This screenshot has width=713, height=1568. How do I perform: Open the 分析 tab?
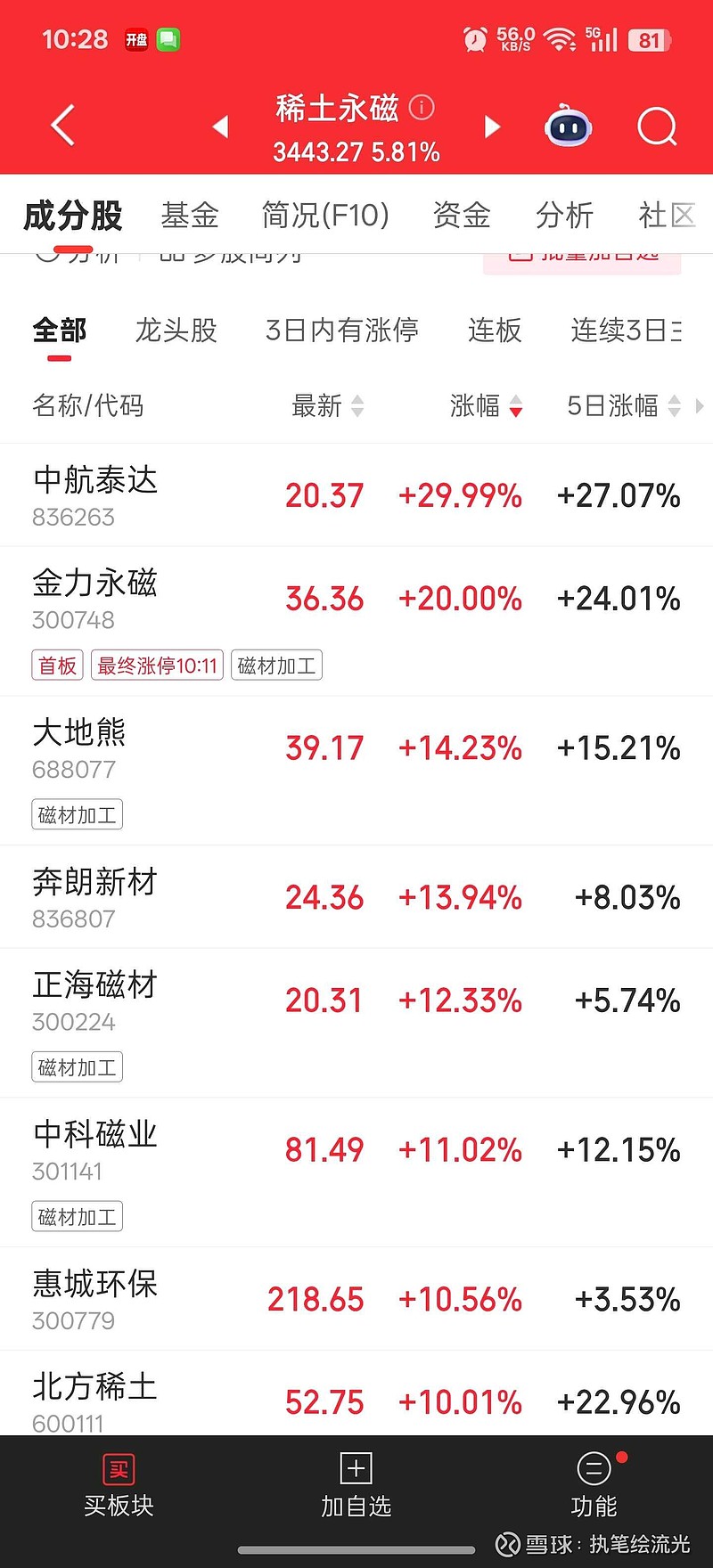point(564,215)
